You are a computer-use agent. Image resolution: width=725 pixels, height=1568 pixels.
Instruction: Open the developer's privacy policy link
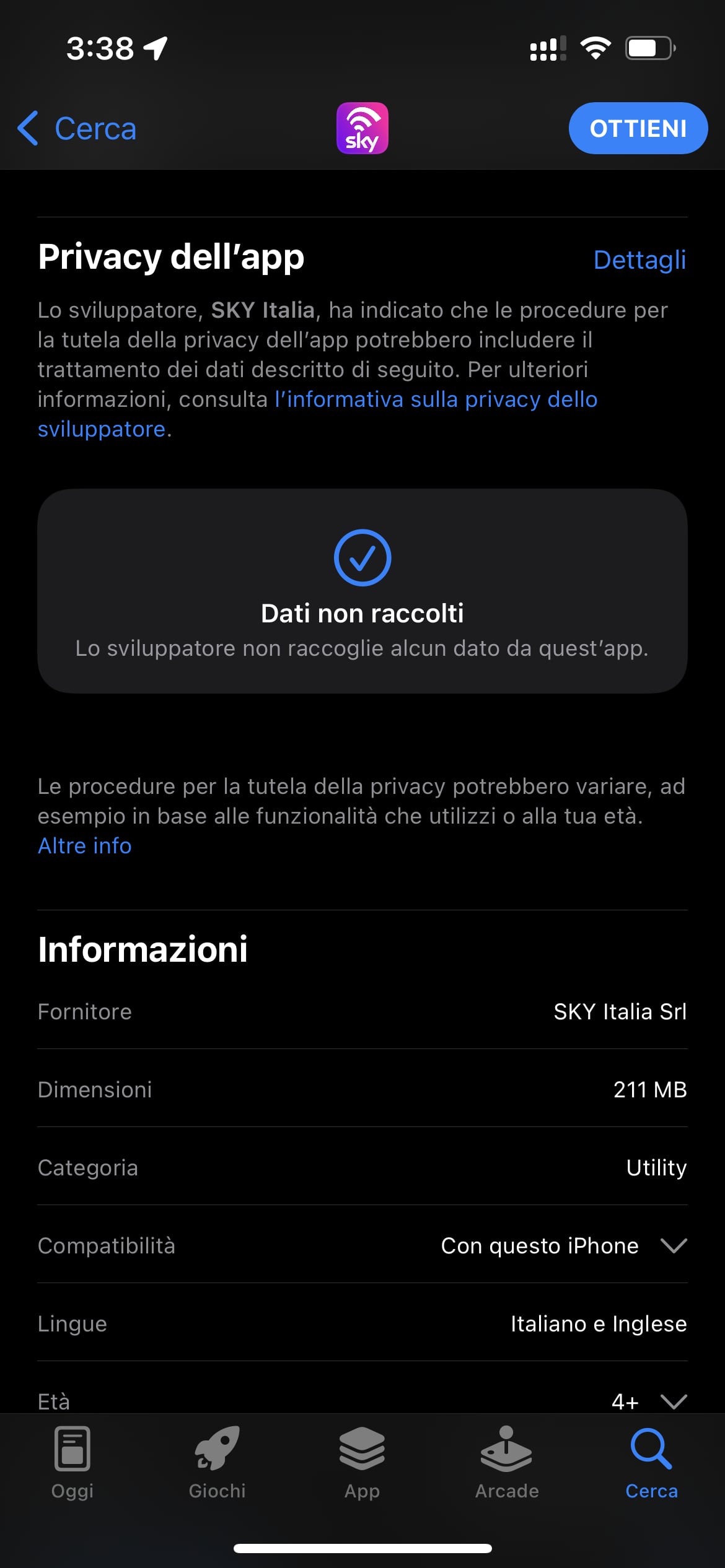(436, 400)
